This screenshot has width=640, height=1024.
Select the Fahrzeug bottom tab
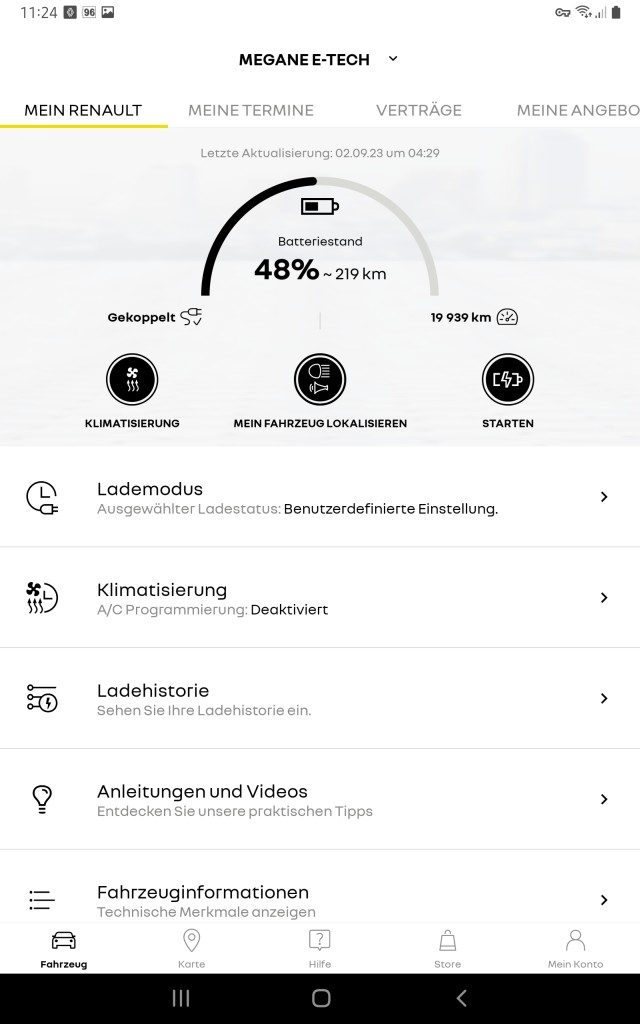[x=63, y=948]
